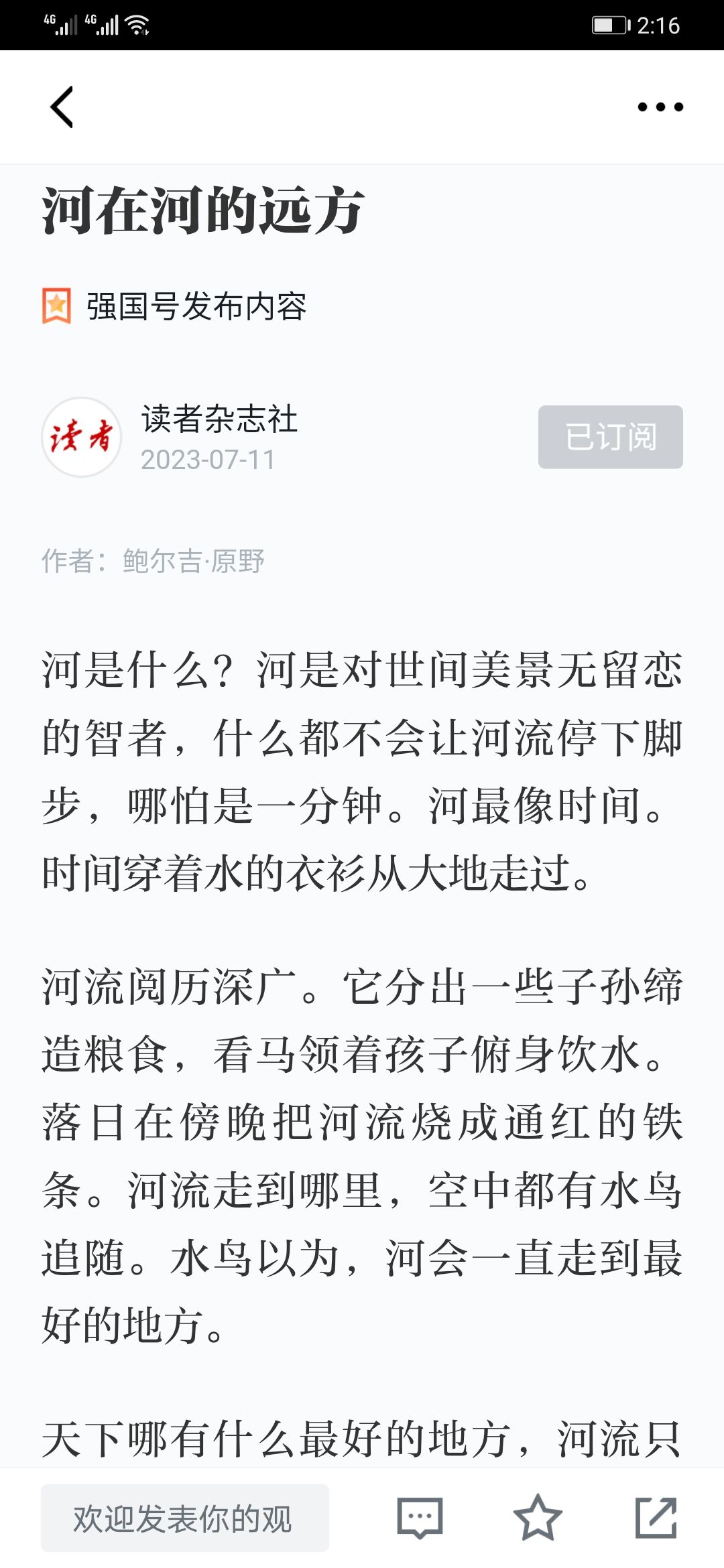The image size is (724, 1568).
Task: Share the article via the share icon
Action: tap(656, 1518)
